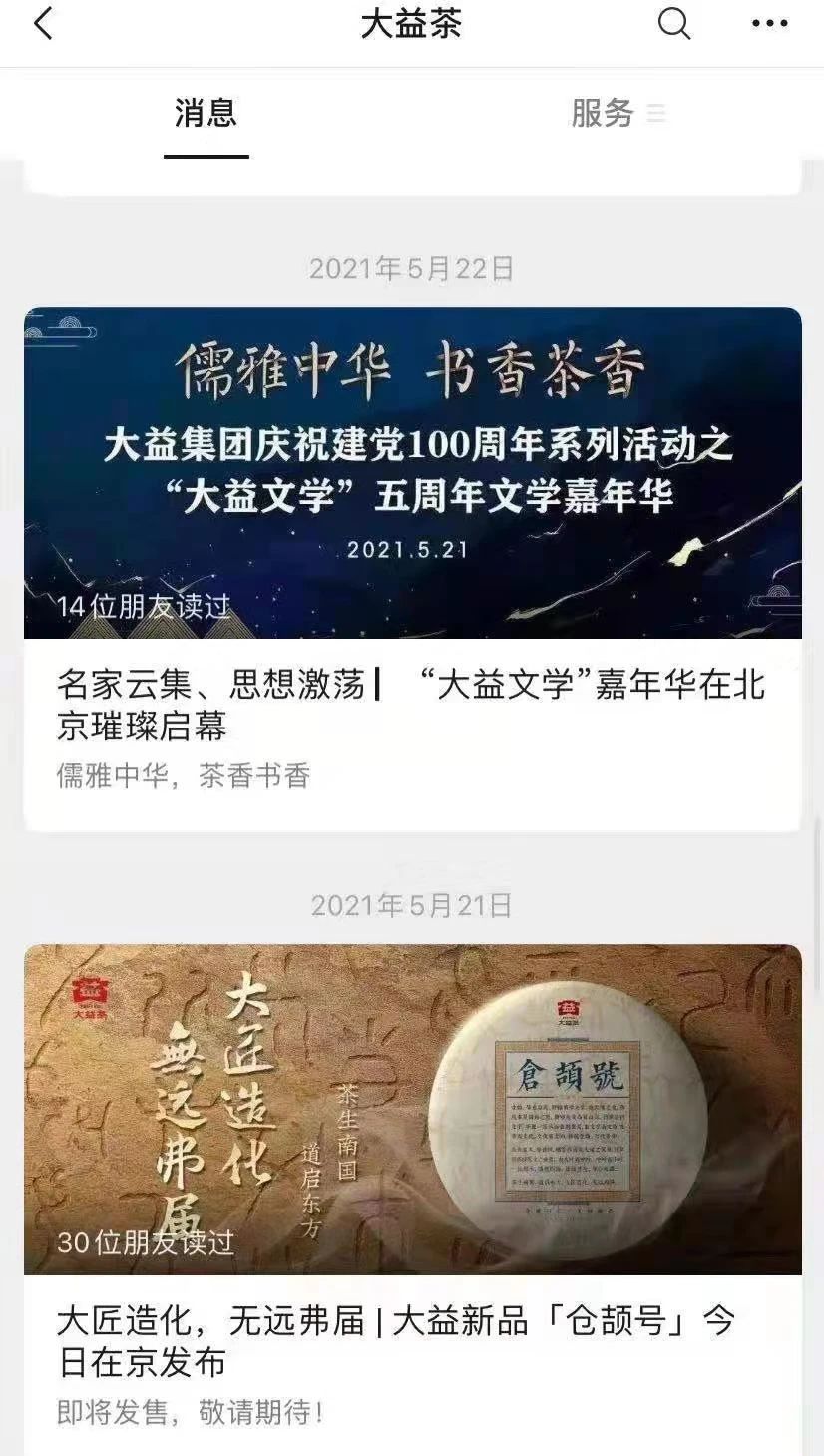The image size is (824, 1456).
Task: Open the 大益文学嘉年华 article card
Action: pos(412,569)
